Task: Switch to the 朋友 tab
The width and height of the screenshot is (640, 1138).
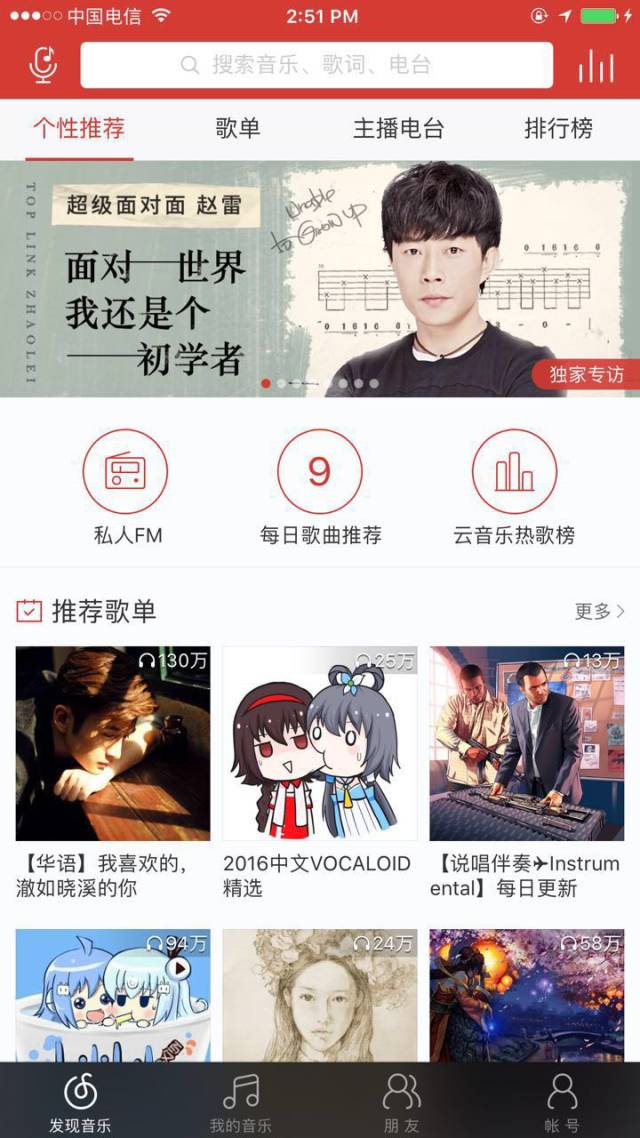Action: [401, 1101]
